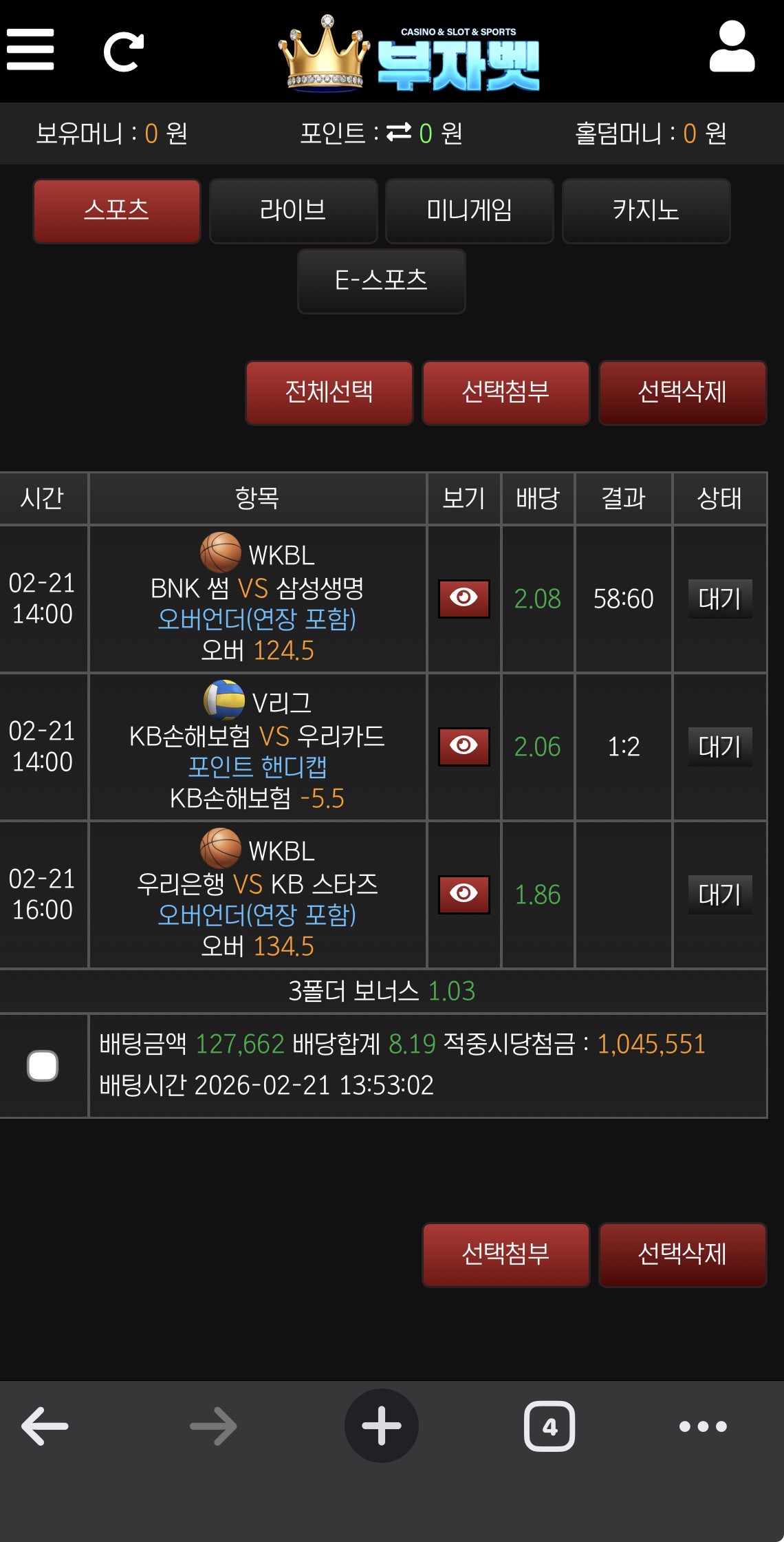The width and height of the screenshot is (784, 1542).
Task: Tap the lower 선택삭제 button
Action: (x=683, y=1254)
